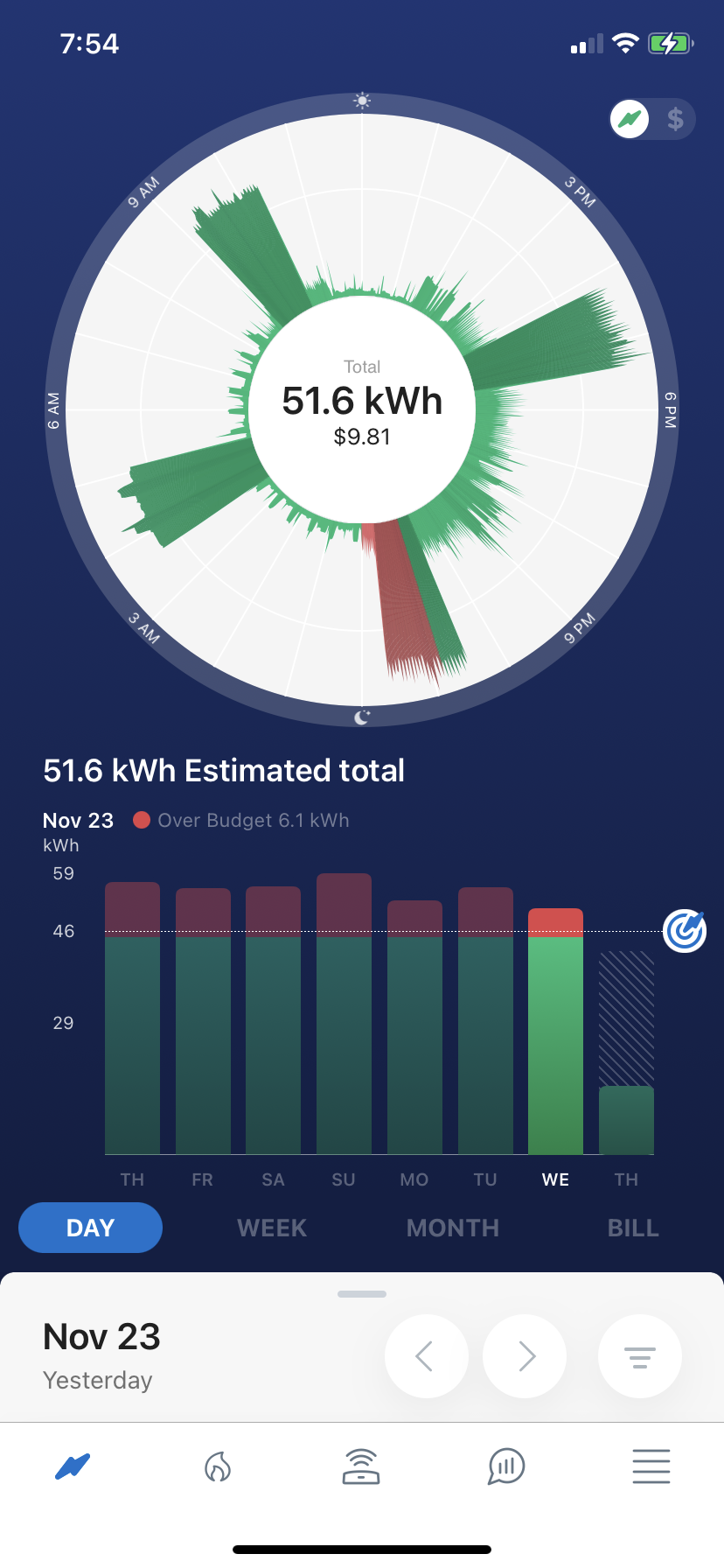Select Sunday's usage bar
Viewport: 724px width, 1568px height.
coord(344,1015)
